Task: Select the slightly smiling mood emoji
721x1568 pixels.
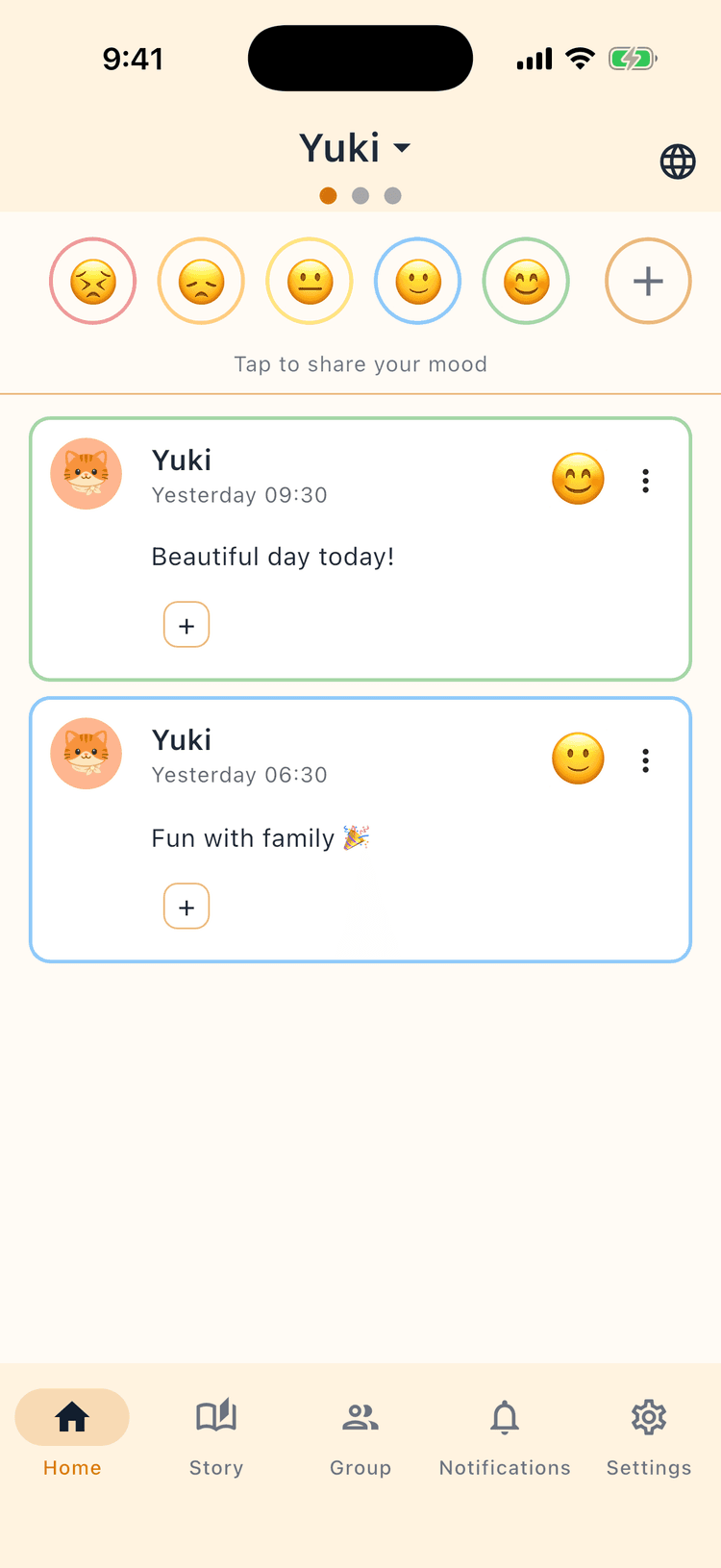Action: (417, 281)
